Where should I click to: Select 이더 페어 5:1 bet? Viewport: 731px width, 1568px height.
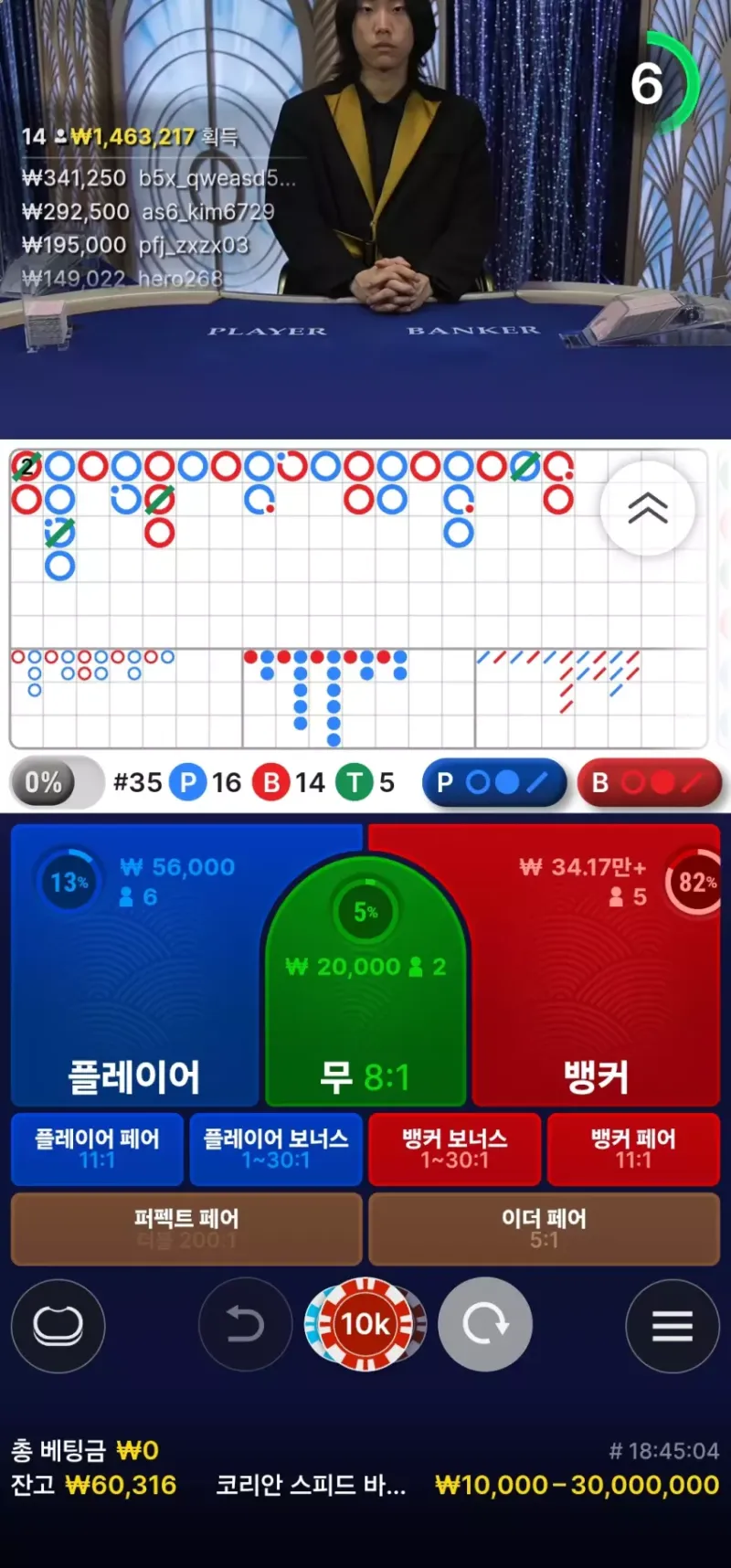(544, 1228)
